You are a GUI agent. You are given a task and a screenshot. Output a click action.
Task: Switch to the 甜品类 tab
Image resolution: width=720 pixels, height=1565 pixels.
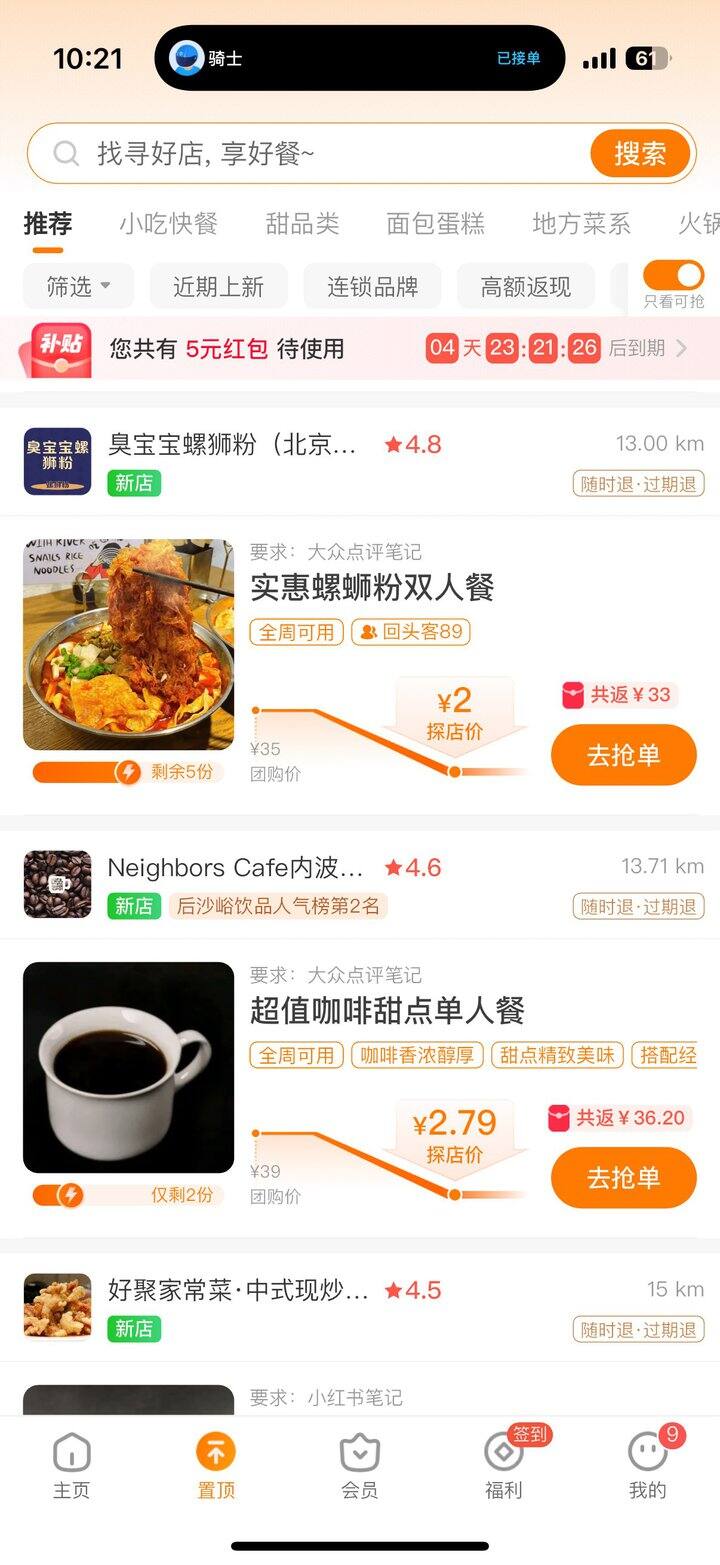[x=302, y=224]
